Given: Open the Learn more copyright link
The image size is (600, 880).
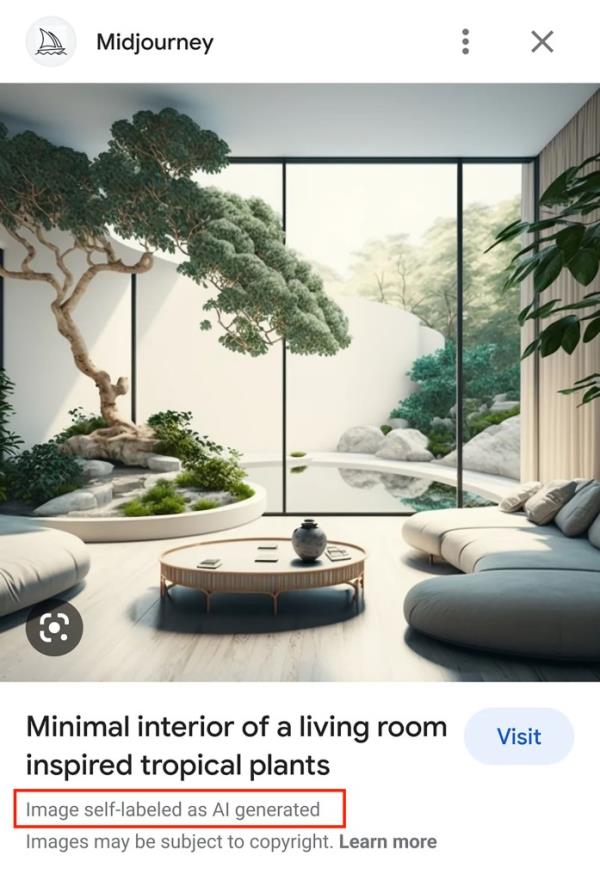Looking at the screenshot, I should pyautogui.click(x=387, y=842).
